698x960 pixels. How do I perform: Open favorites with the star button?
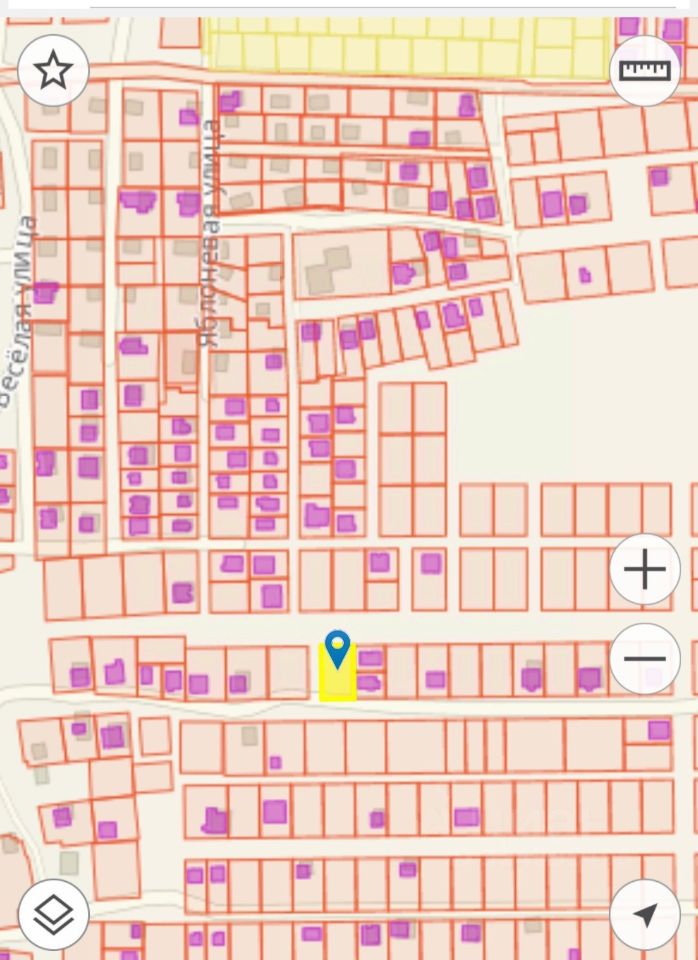53,70
